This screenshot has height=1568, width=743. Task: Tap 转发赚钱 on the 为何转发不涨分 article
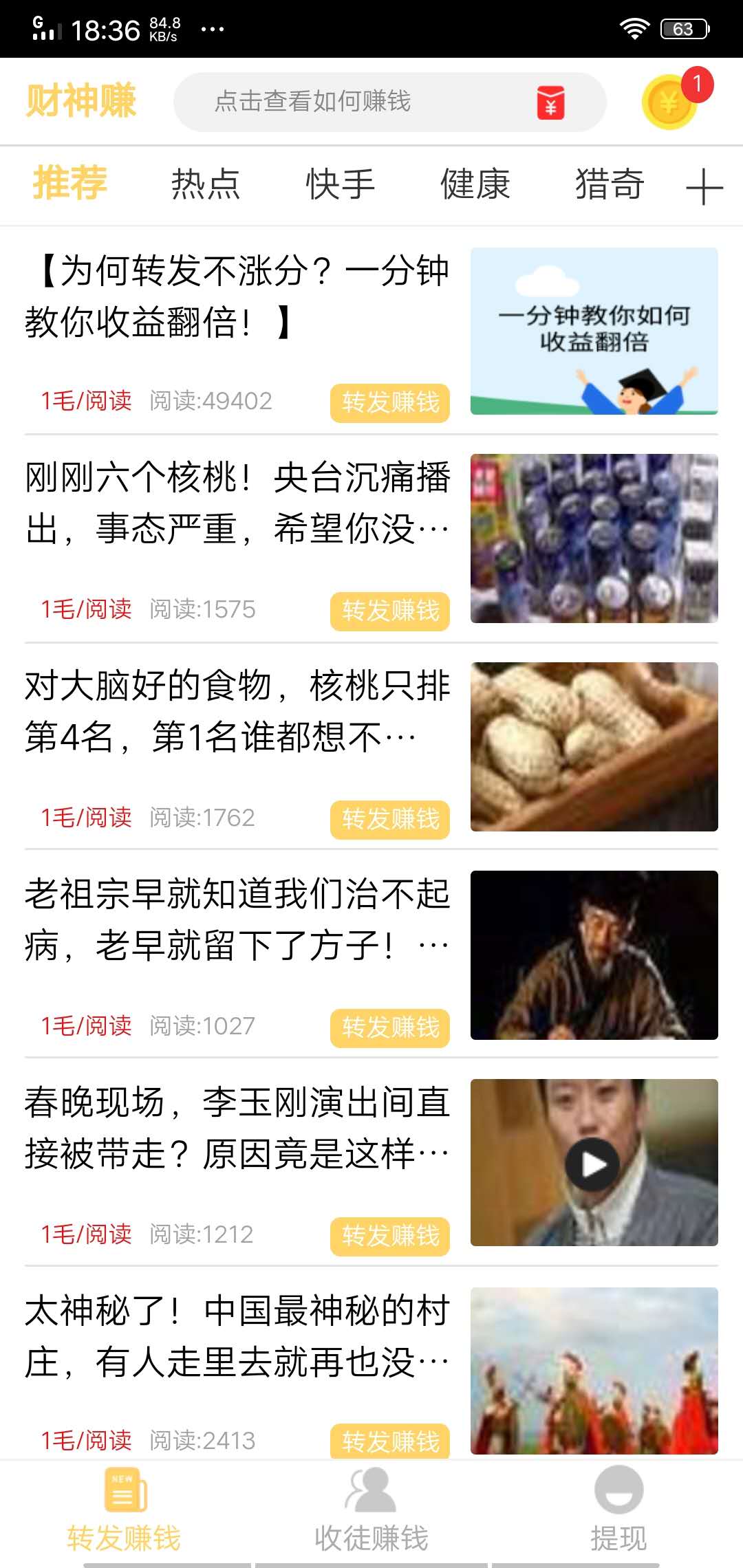coord(389,402)
